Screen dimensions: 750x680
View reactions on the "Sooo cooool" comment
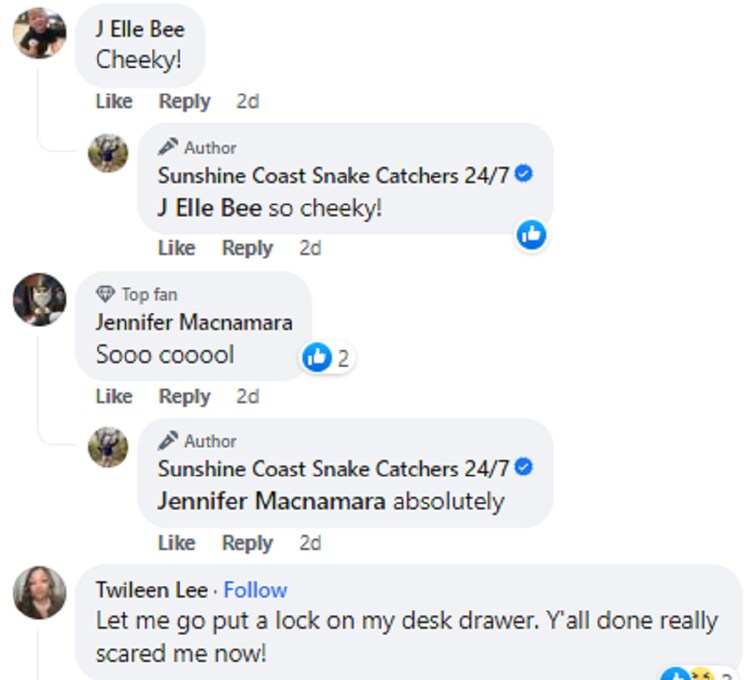(x=328, y=358)
